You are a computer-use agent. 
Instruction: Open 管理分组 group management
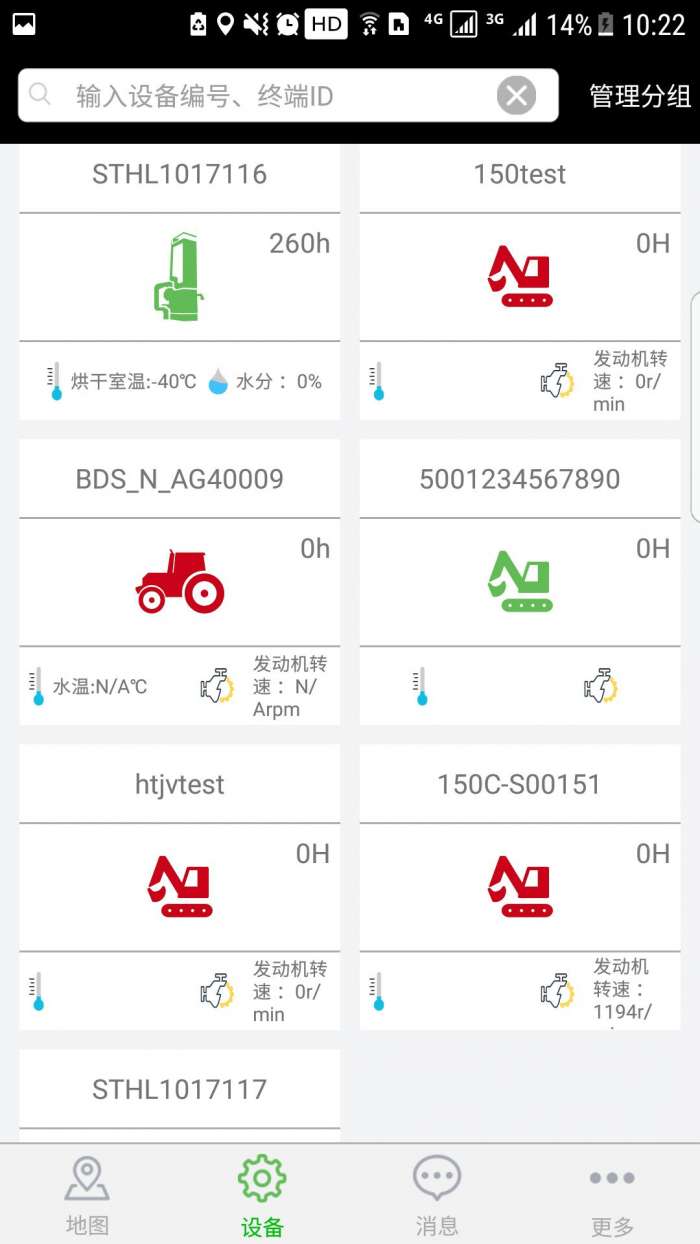point(639,96)
